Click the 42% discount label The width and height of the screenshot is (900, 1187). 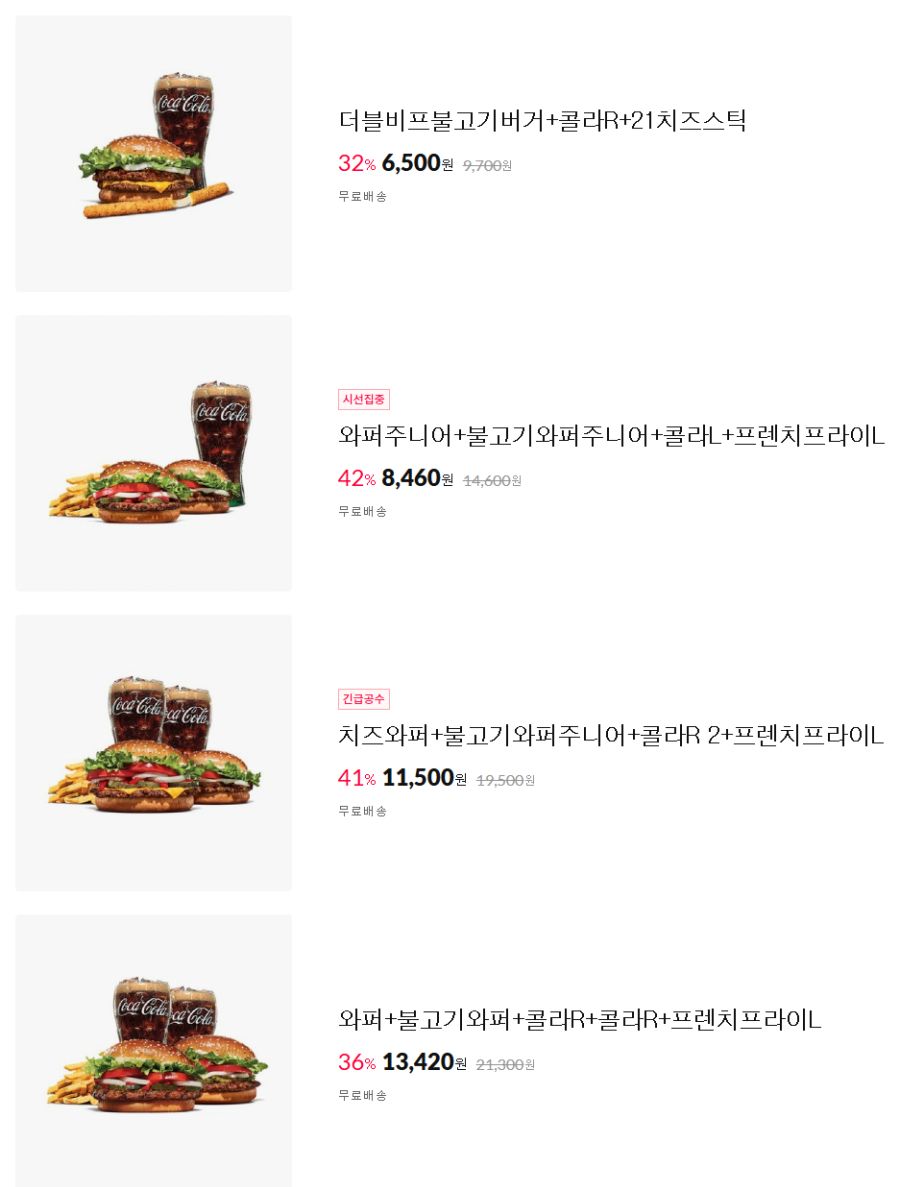pyautogui.click(x=351, y=478)
